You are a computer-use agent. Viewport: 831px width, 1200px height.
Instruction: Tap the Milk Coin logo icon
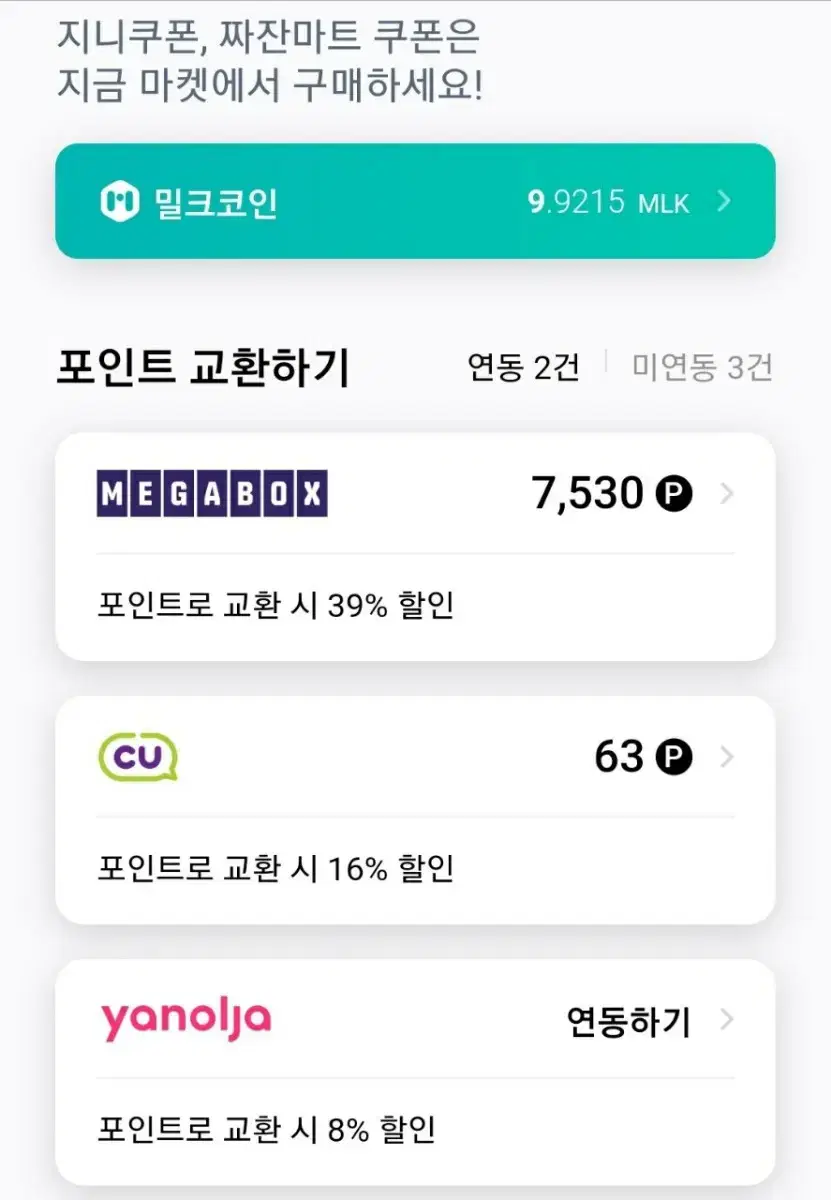[119, 202]
